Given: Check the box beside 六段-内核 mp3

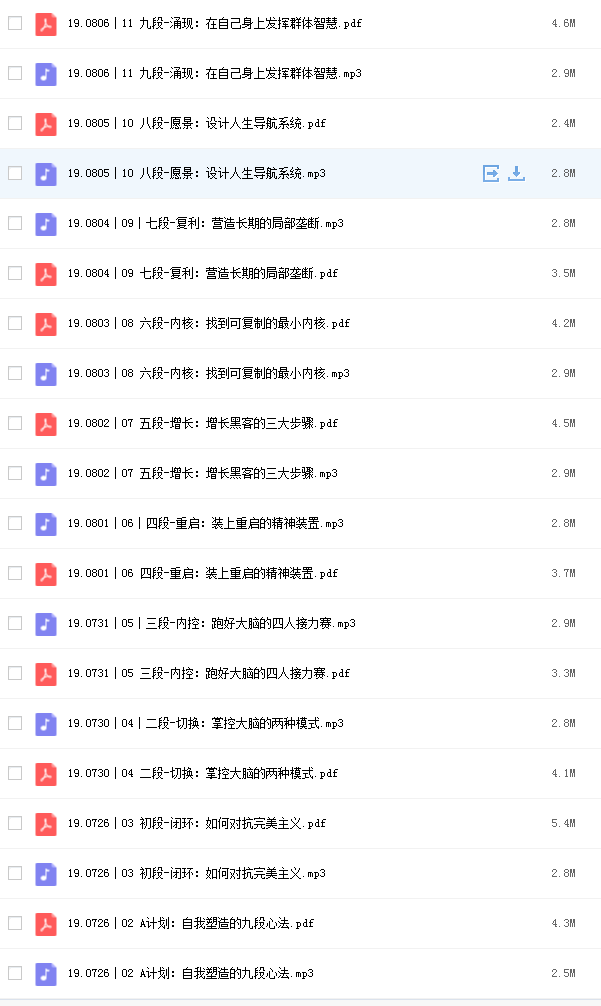Looking at the screenshot, I should click(x=15, y=373).
